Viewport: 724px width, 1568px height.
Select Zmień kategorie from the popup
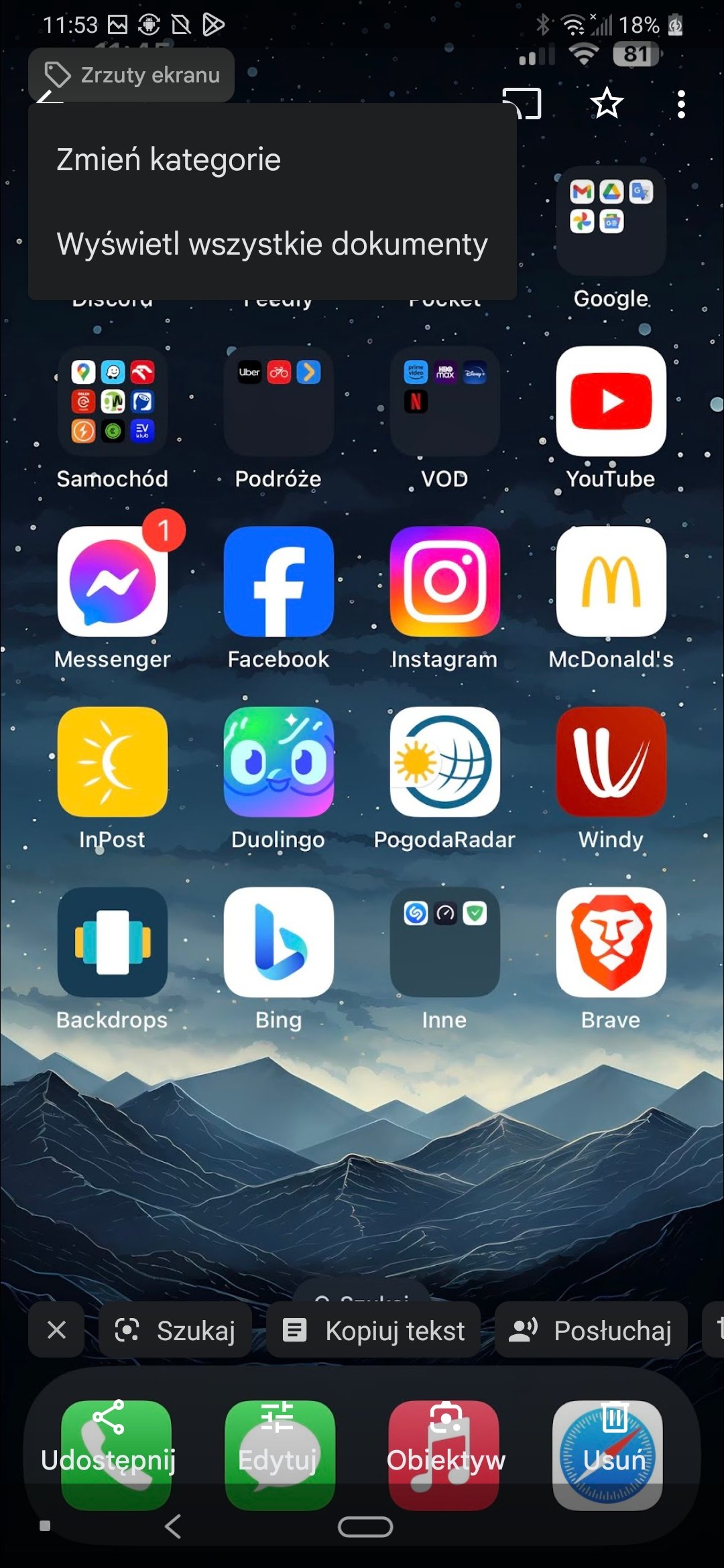pos(168,160)
